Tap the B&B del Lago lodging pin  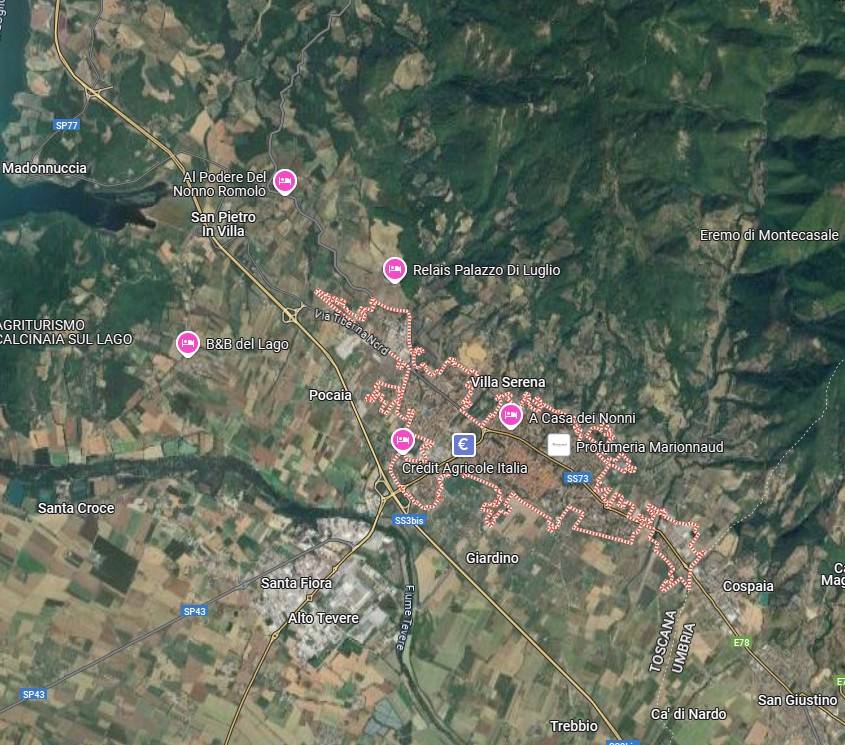(187, 343)
